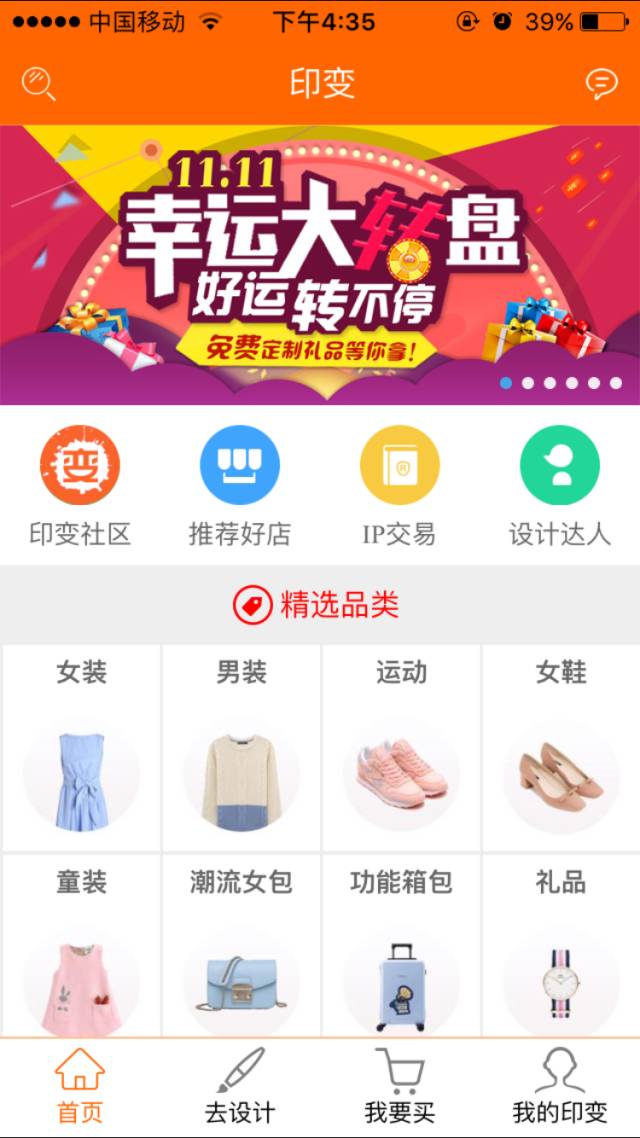Image resolution: width=640 pixels, height=1138 pixels.
Task: Open 印变社区
Action: tap(80, 486)
